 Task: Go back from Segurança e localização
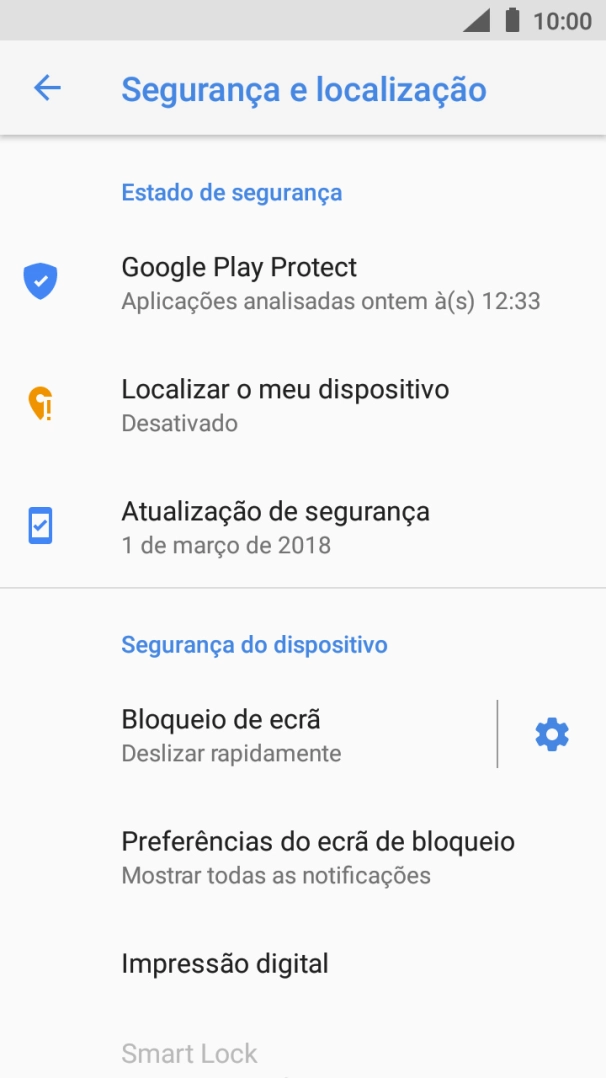pyautogui.click(x=47, y=89)
